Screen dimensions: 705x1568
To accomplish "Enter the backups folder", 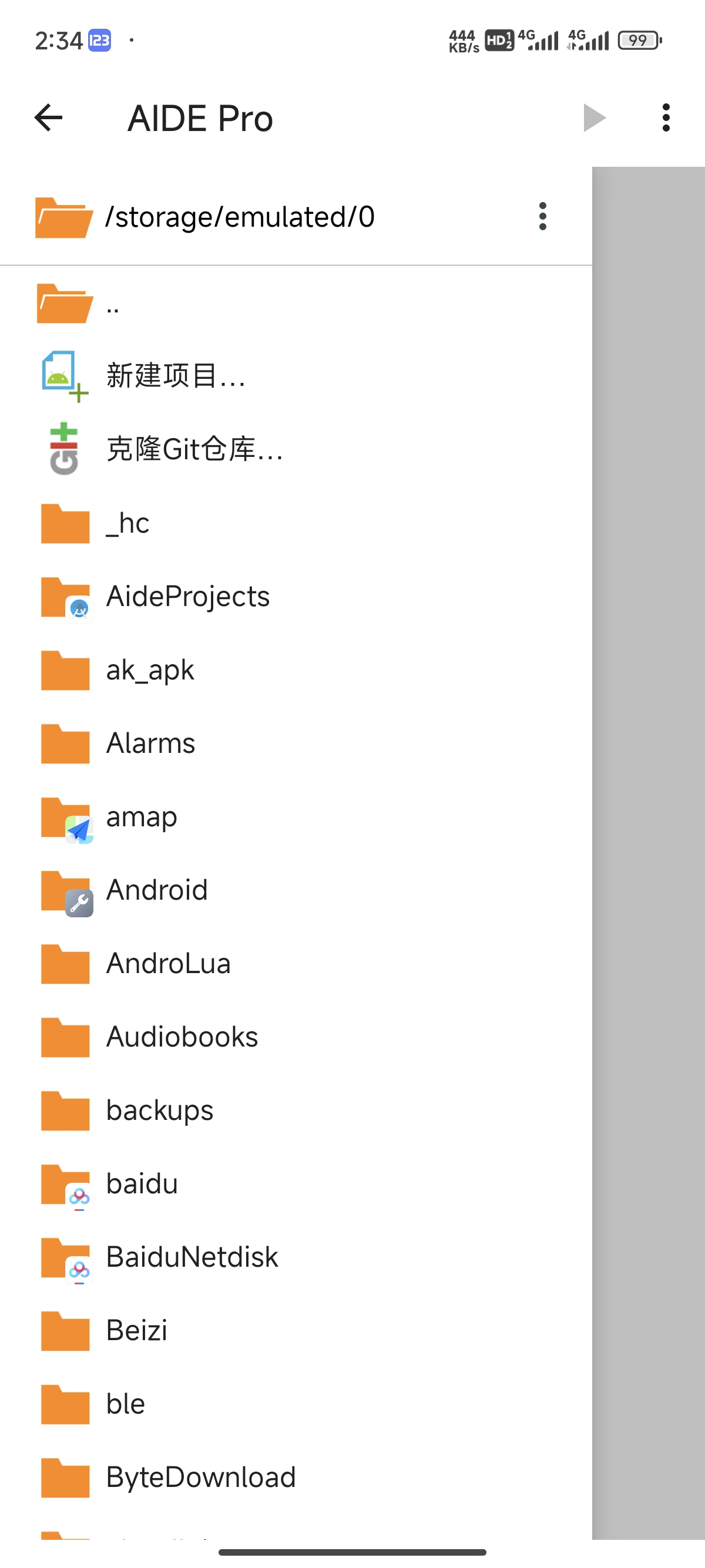I will point(160,1111).
